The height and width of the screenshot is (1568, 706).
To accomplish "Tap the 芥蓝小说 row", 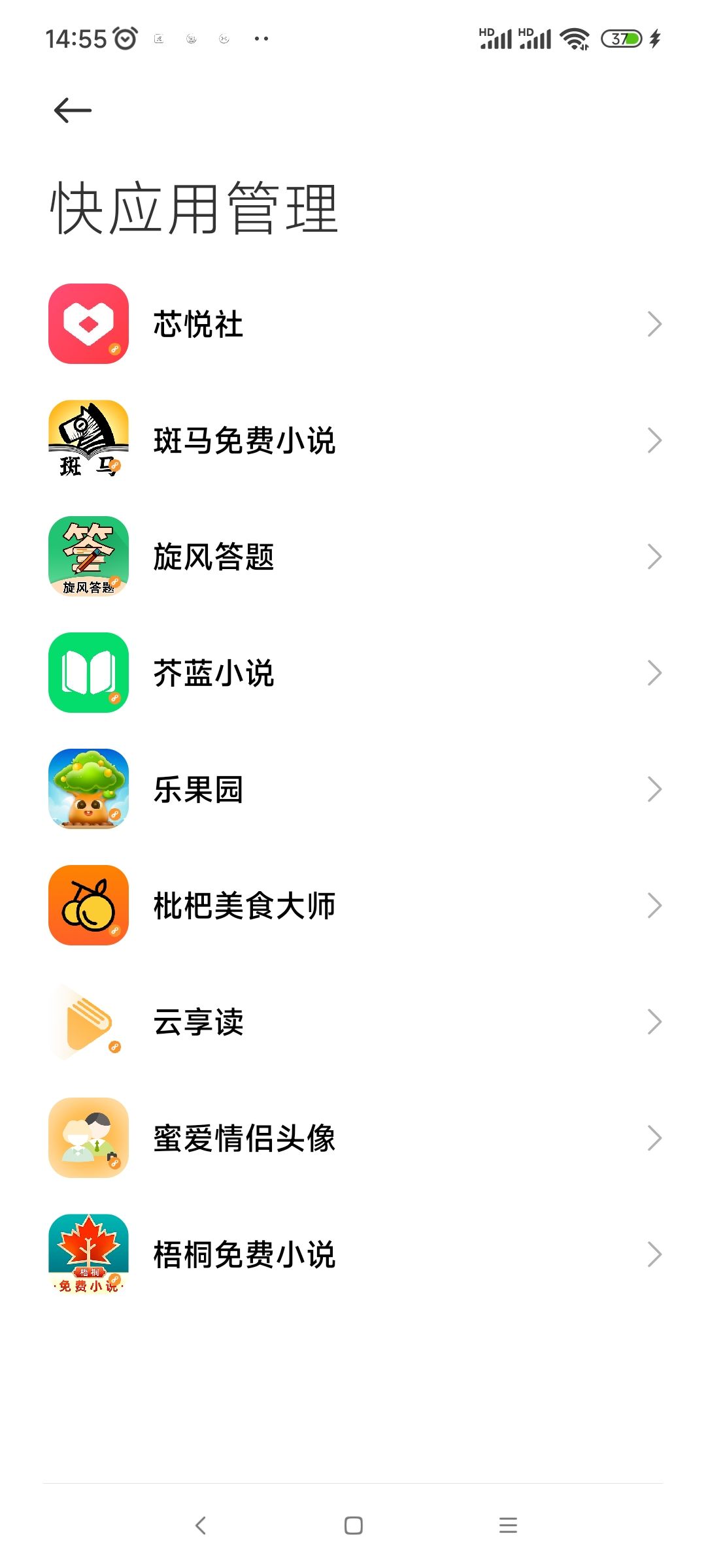I will tap(353, 673).
